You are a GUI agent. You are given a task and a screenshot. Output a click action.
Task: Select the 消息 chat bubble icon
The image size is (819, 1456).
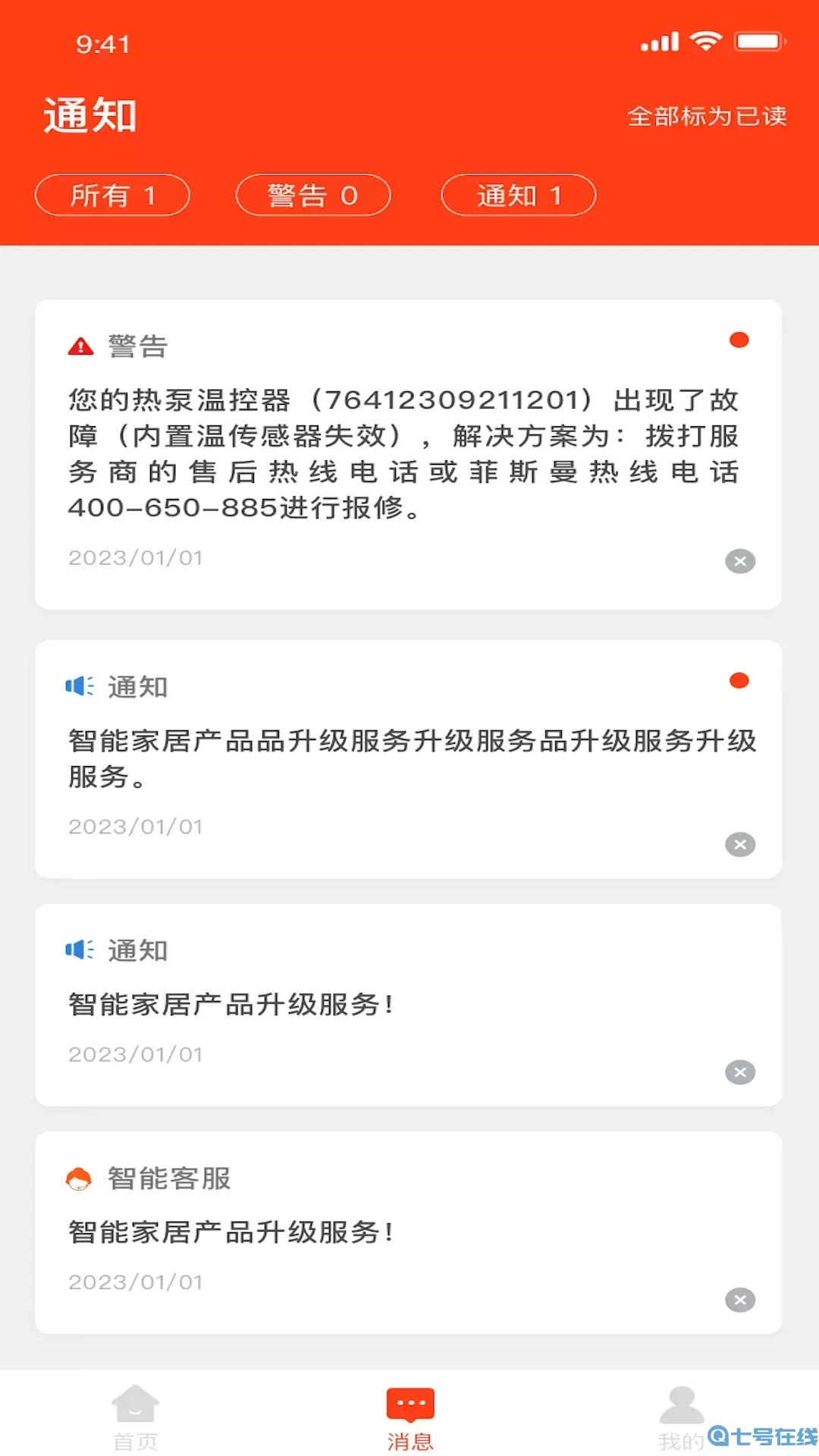tap(409, 1403)
